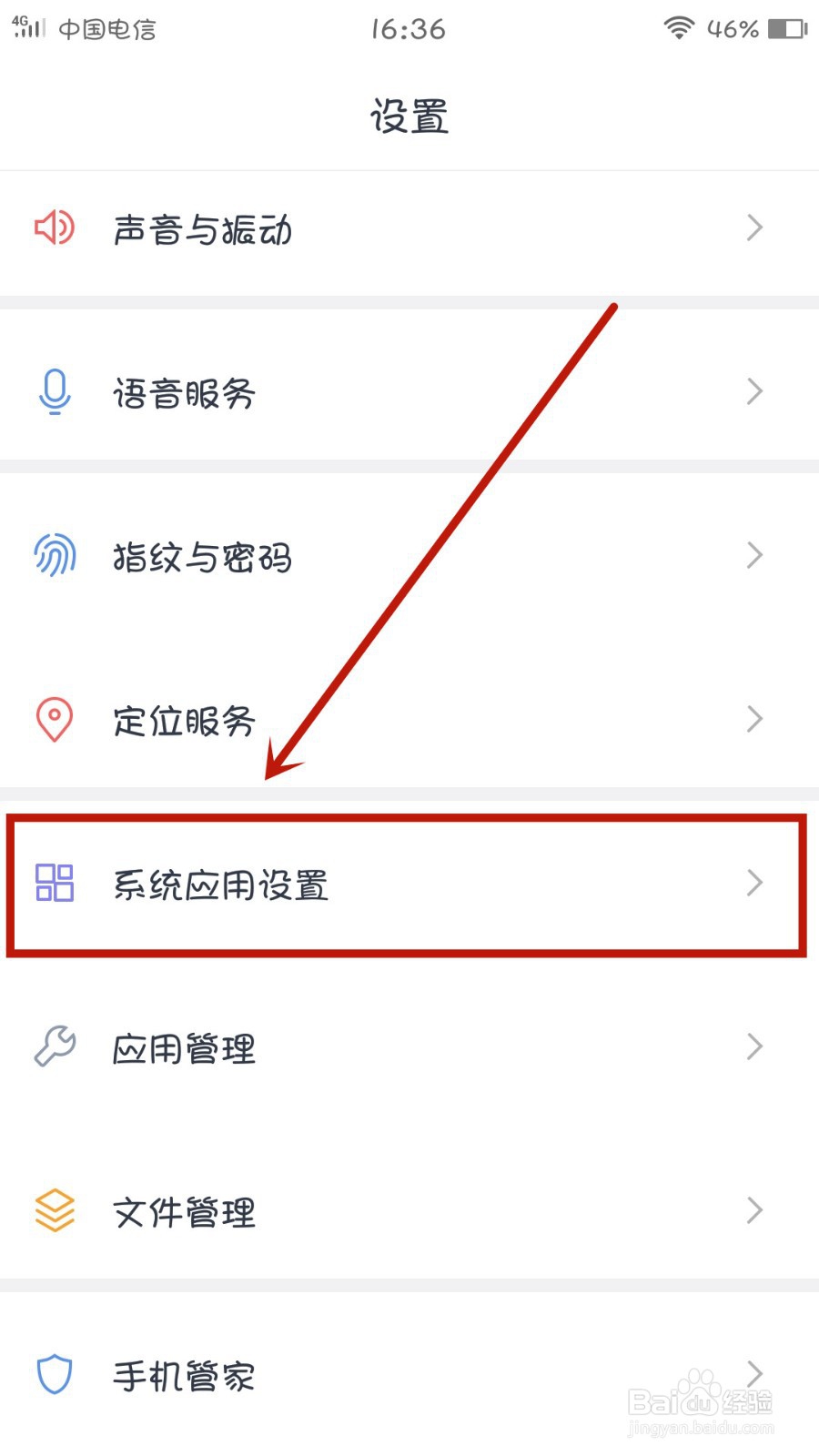Expand the chevron next to 声音与振动
Image resolution: width=819 pixels, height=1456 pixels.
754,228
